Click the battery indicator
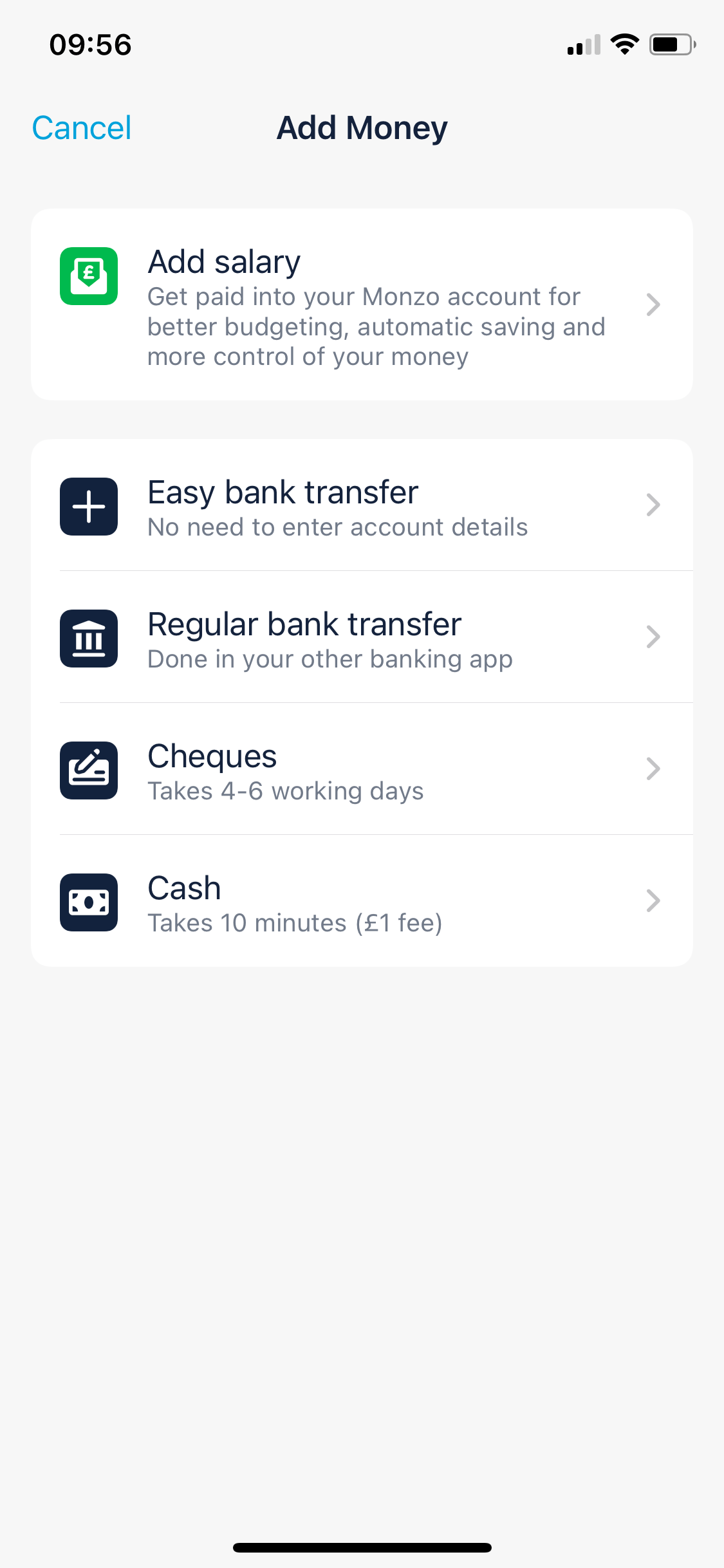 click(669, 44)
